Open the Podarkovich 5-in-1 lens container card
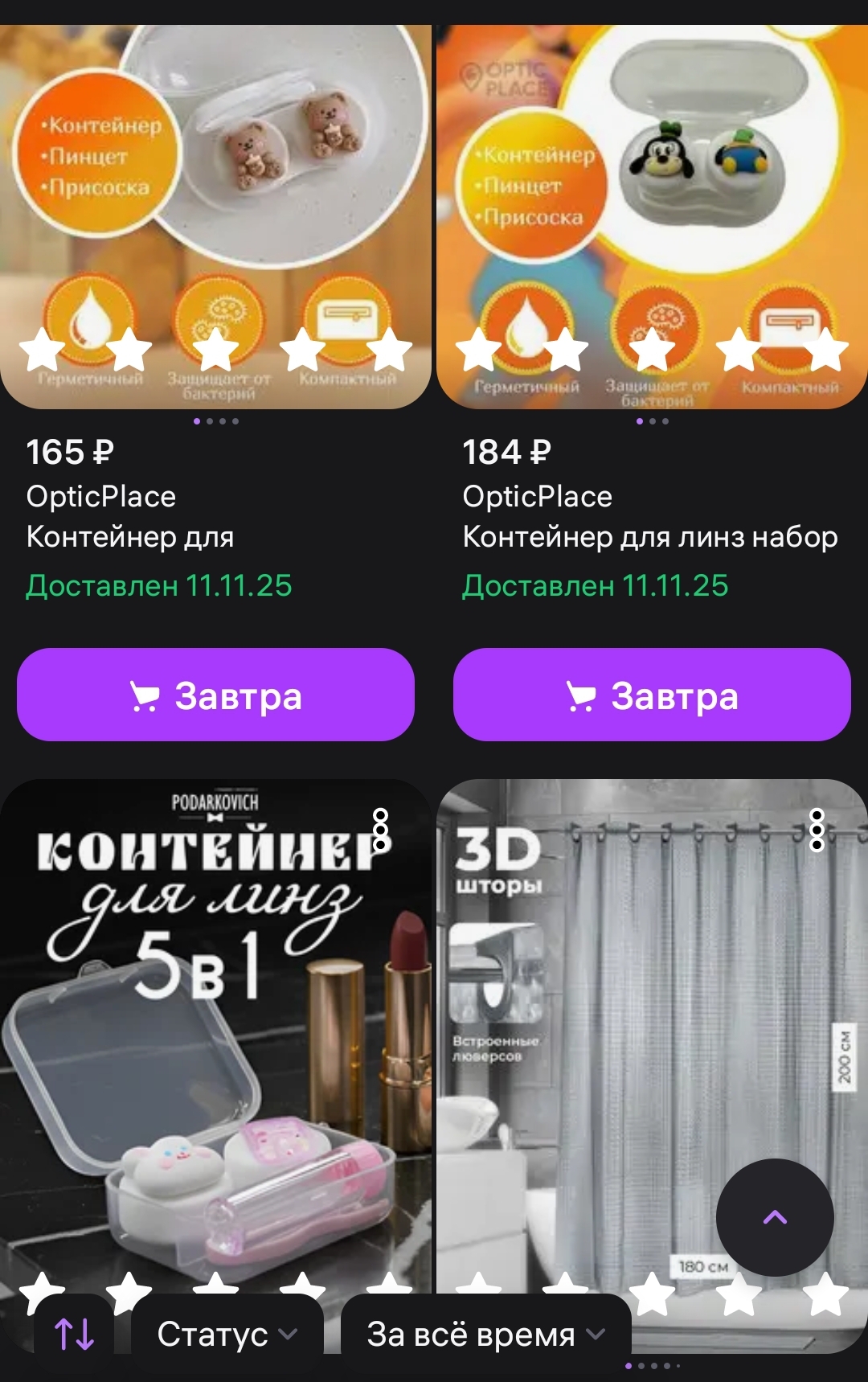The width and height of the screenshot is (868, 1382). (x=215, y=1045)
